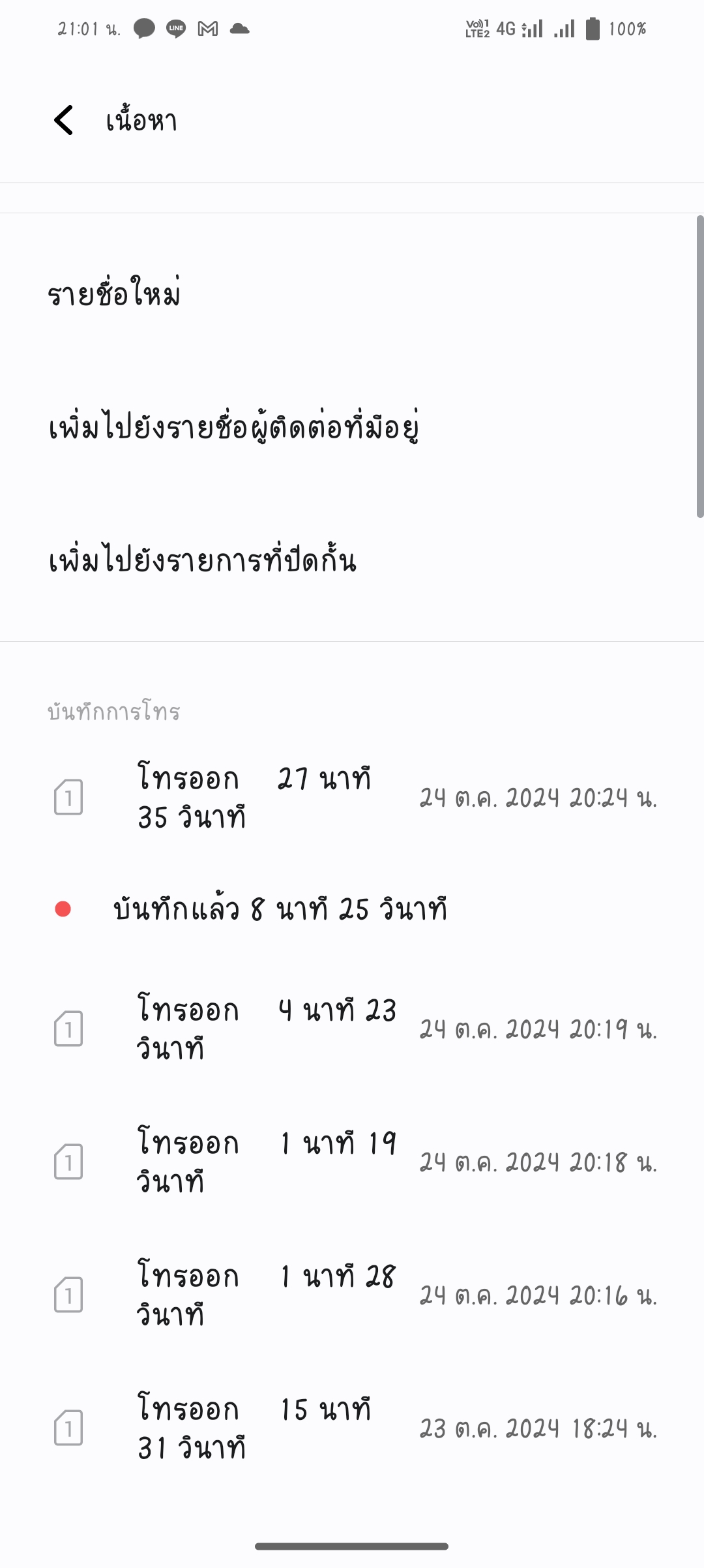This screenshot has width=704, height=1568.
Task: Open the call log entry from 20:19 น.
Action: (x=352, y=1029)
